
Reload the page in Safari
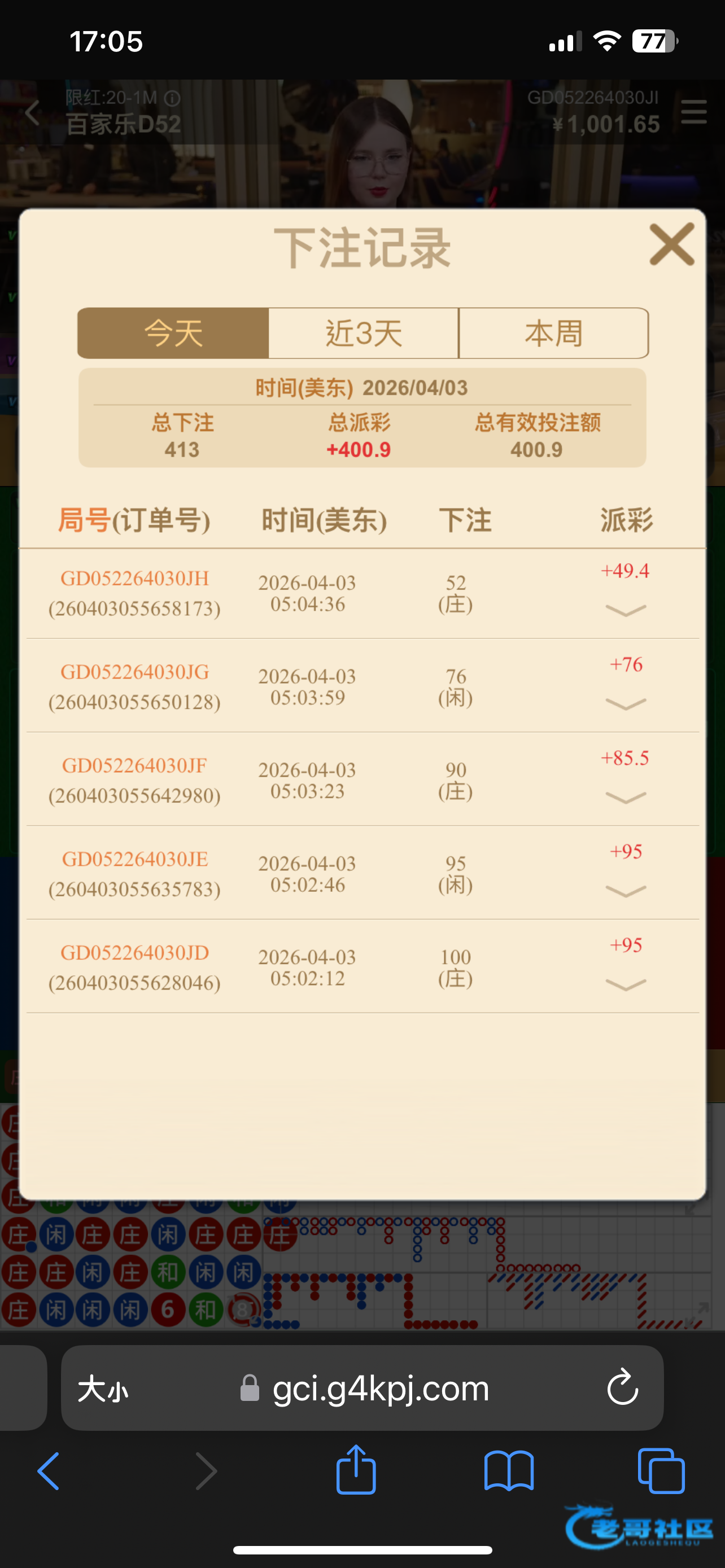622,1388
